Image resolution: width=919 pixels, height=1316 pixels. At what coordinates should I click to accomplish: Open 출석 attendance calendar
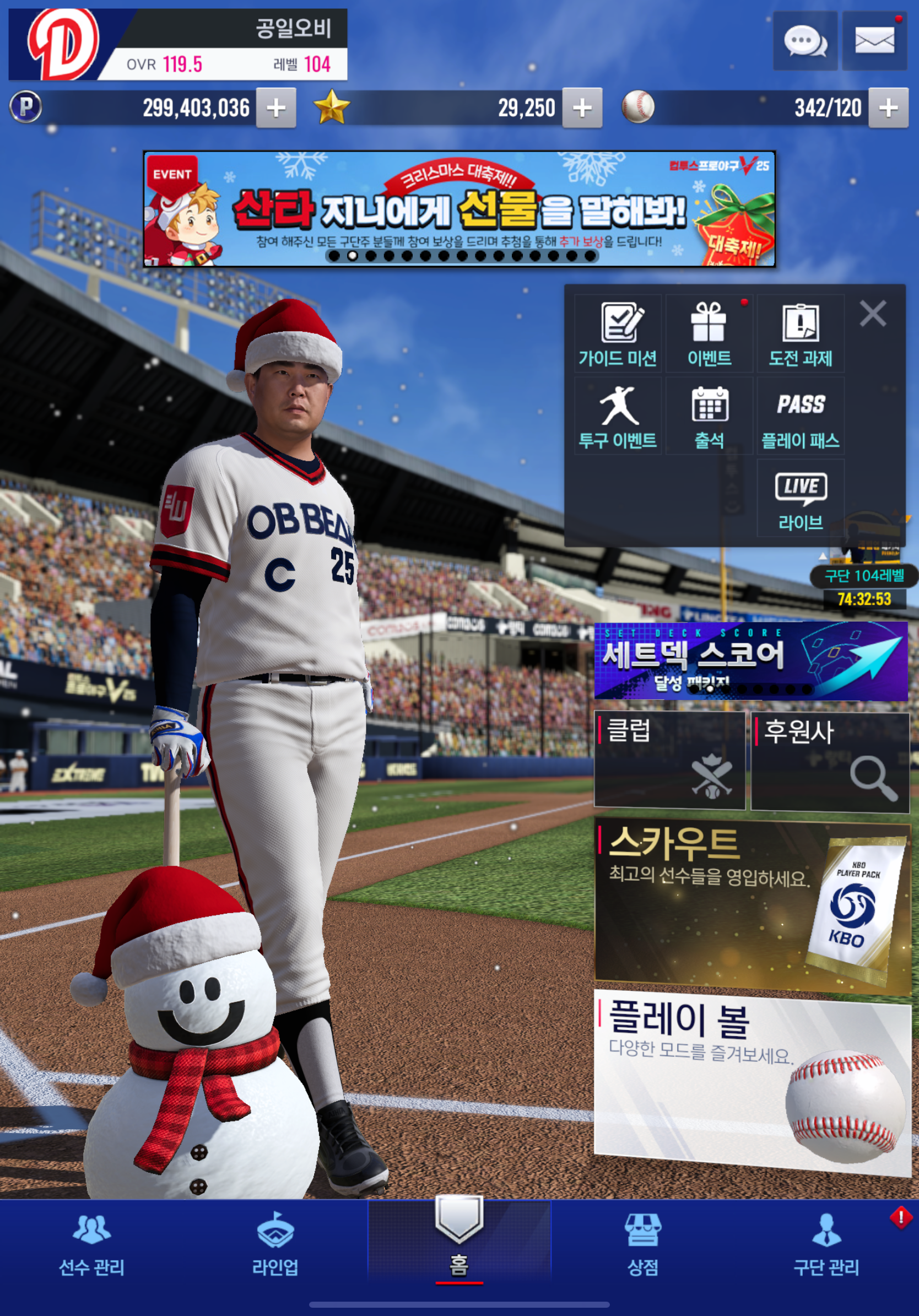click(709, 417)
